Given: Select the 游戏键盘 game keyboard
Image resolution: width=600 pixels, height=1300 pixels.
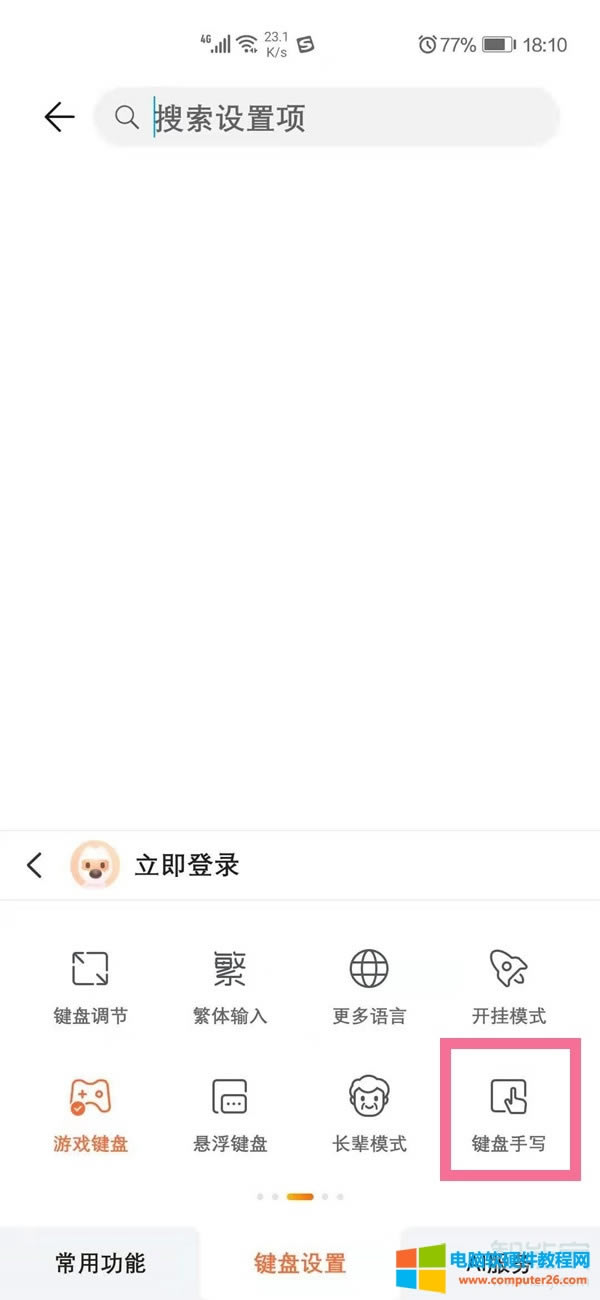Looking at the screenshot, I should tap(90, 1114).
